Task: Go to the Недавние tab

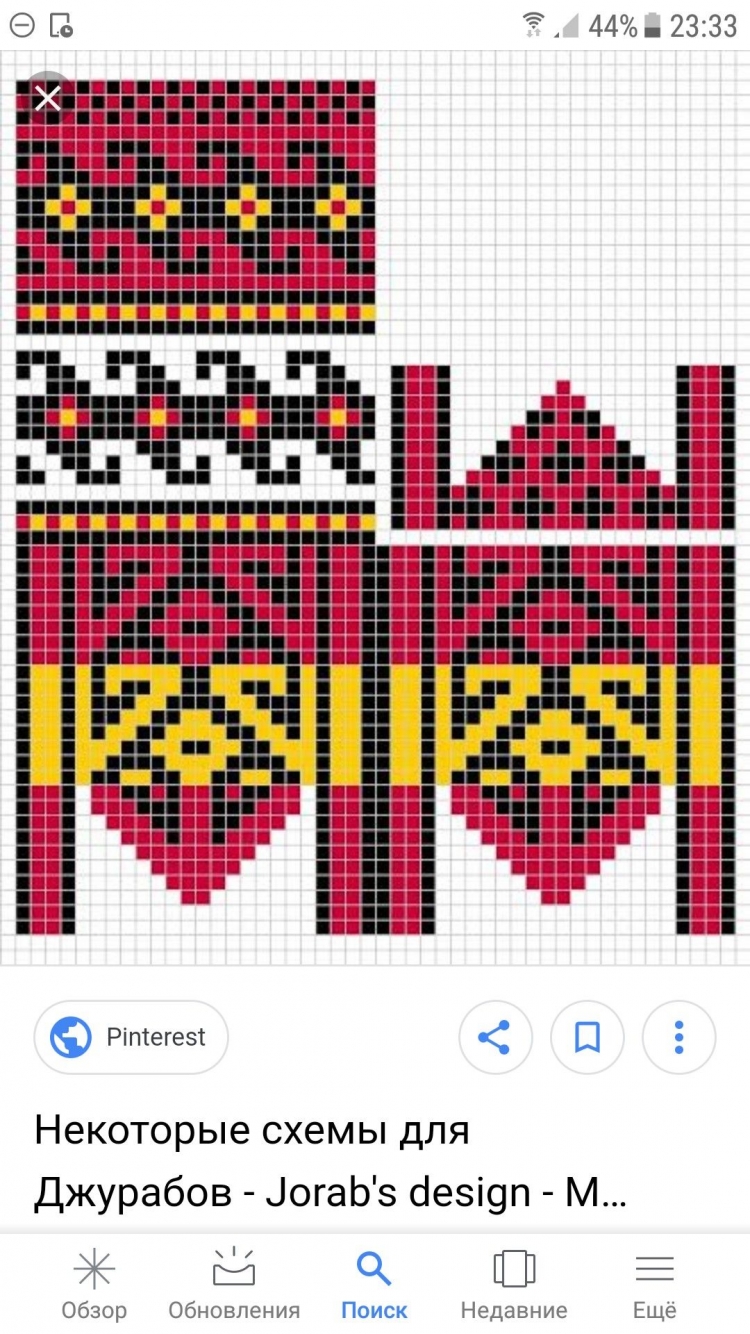Action: click(x=514, y=1284)
